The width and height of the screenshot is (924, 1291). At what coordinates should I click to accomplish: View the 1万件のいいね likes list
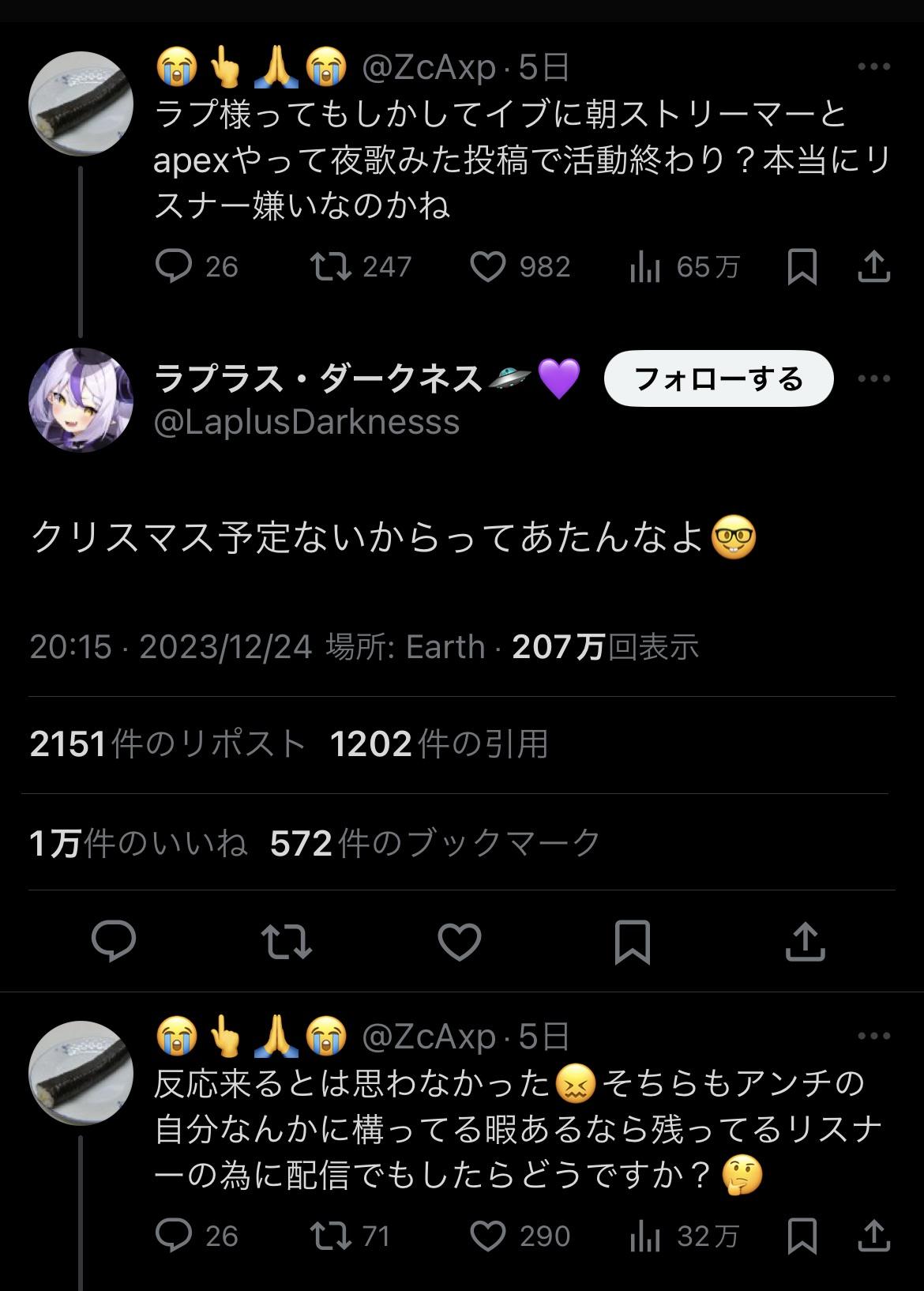point(138,843)
